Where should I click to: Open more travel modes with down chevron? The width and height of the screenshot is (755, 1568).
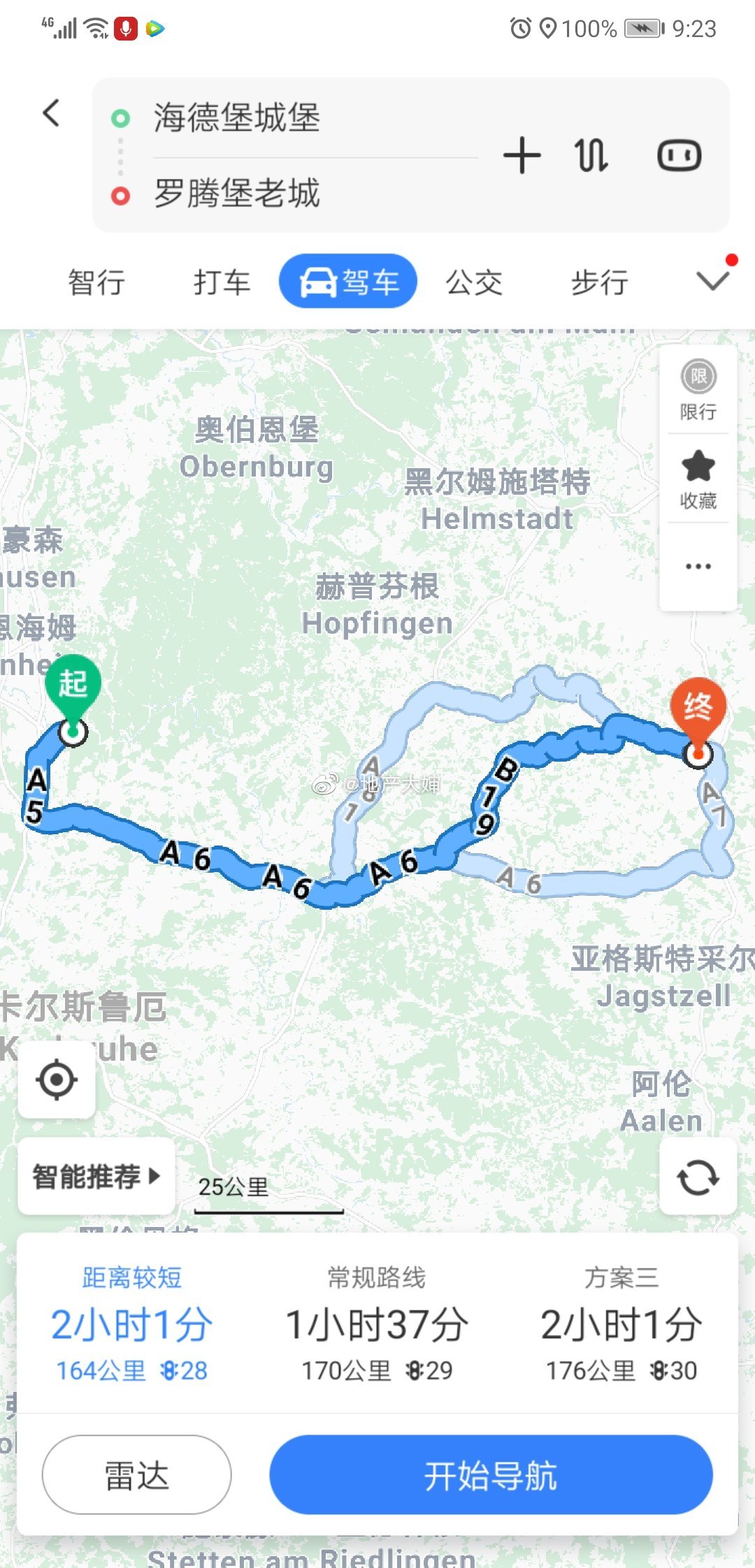coord(712,281)
